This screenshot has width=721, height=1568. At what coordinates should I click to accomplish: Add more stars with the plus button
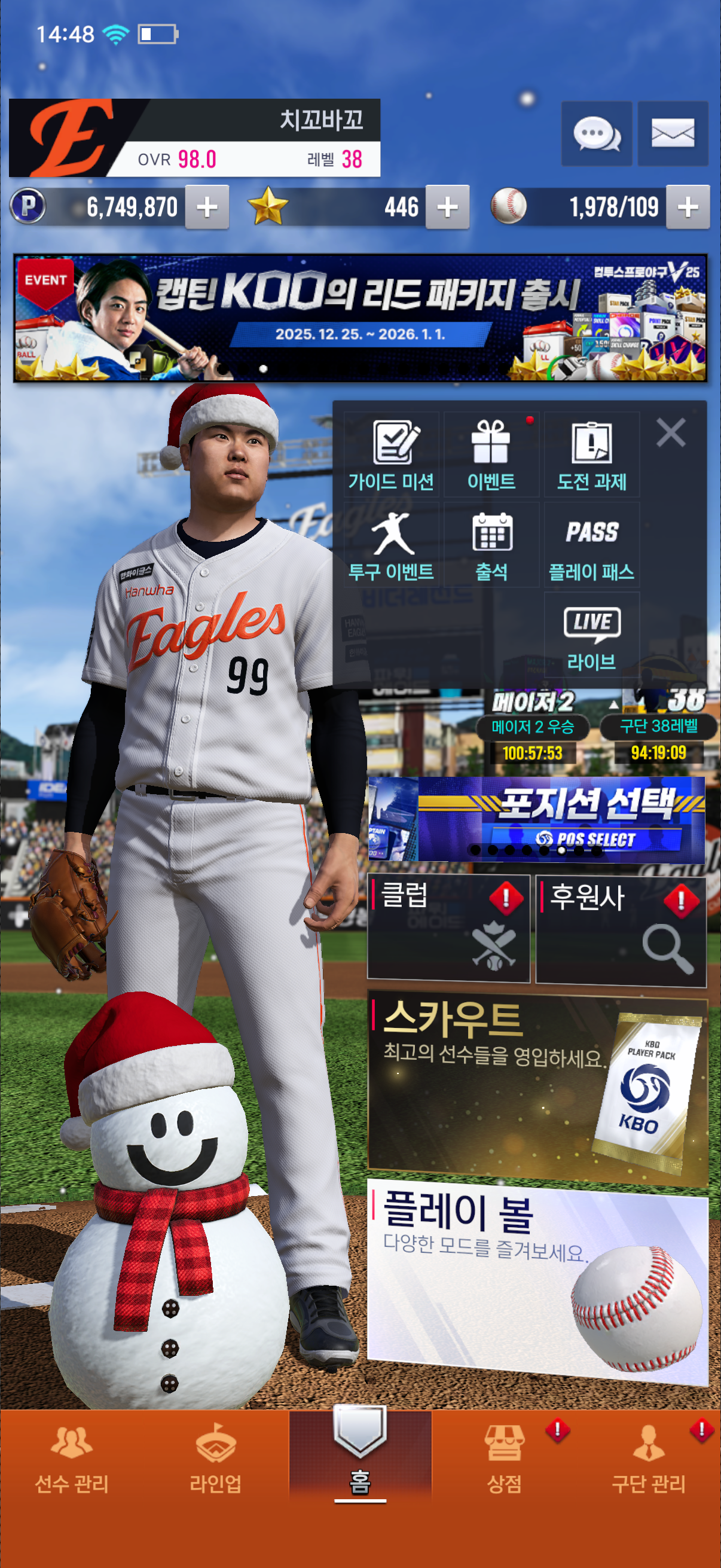(447, 208)
